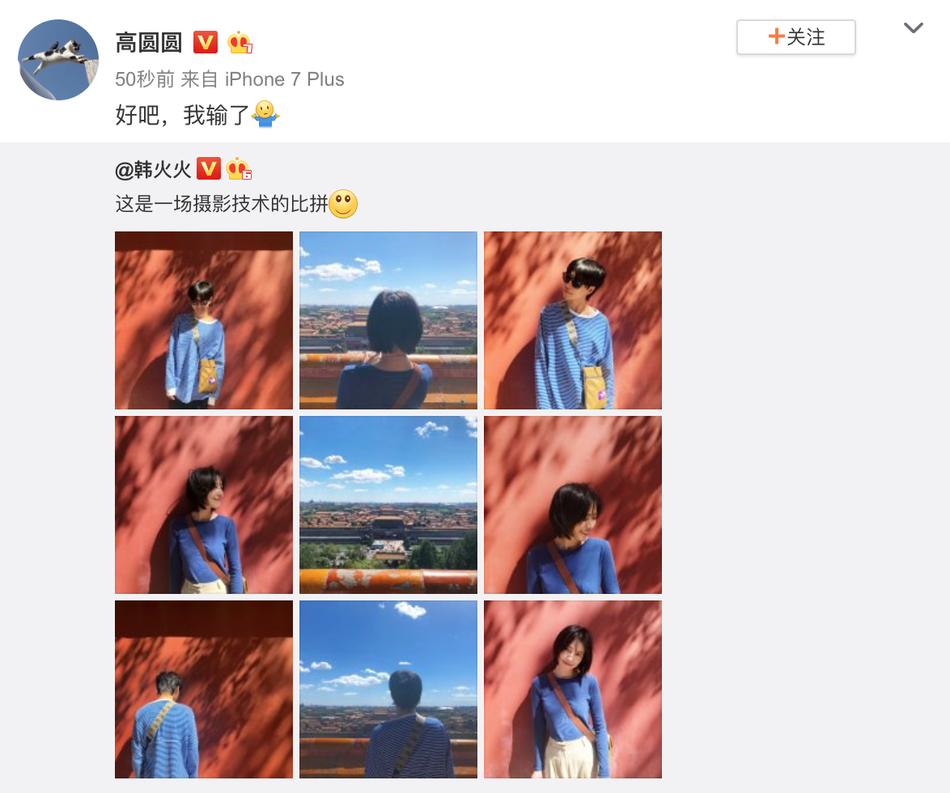View first photo of person in sunglasses facing wall
The image size is (950, 793).
click(x=204, y=320)
